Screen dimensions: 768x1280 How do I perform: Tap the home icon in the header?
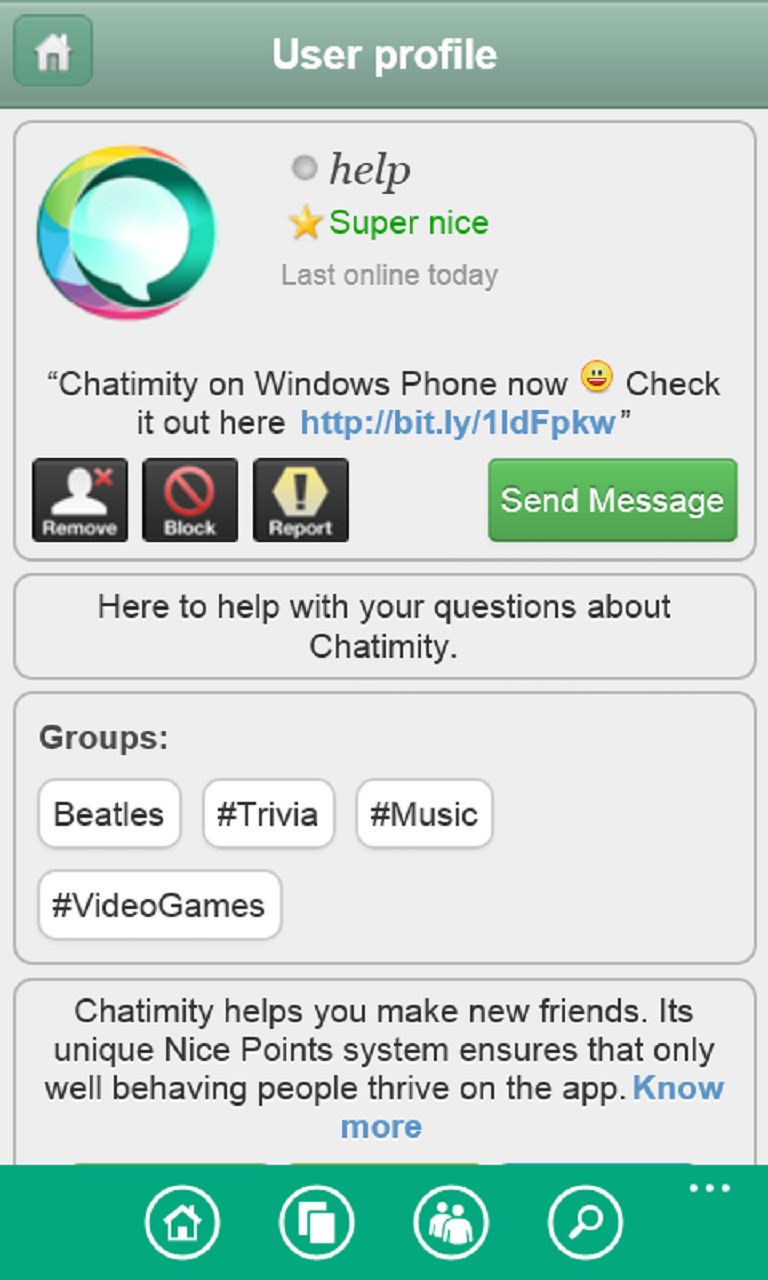(x=53, y=52)
